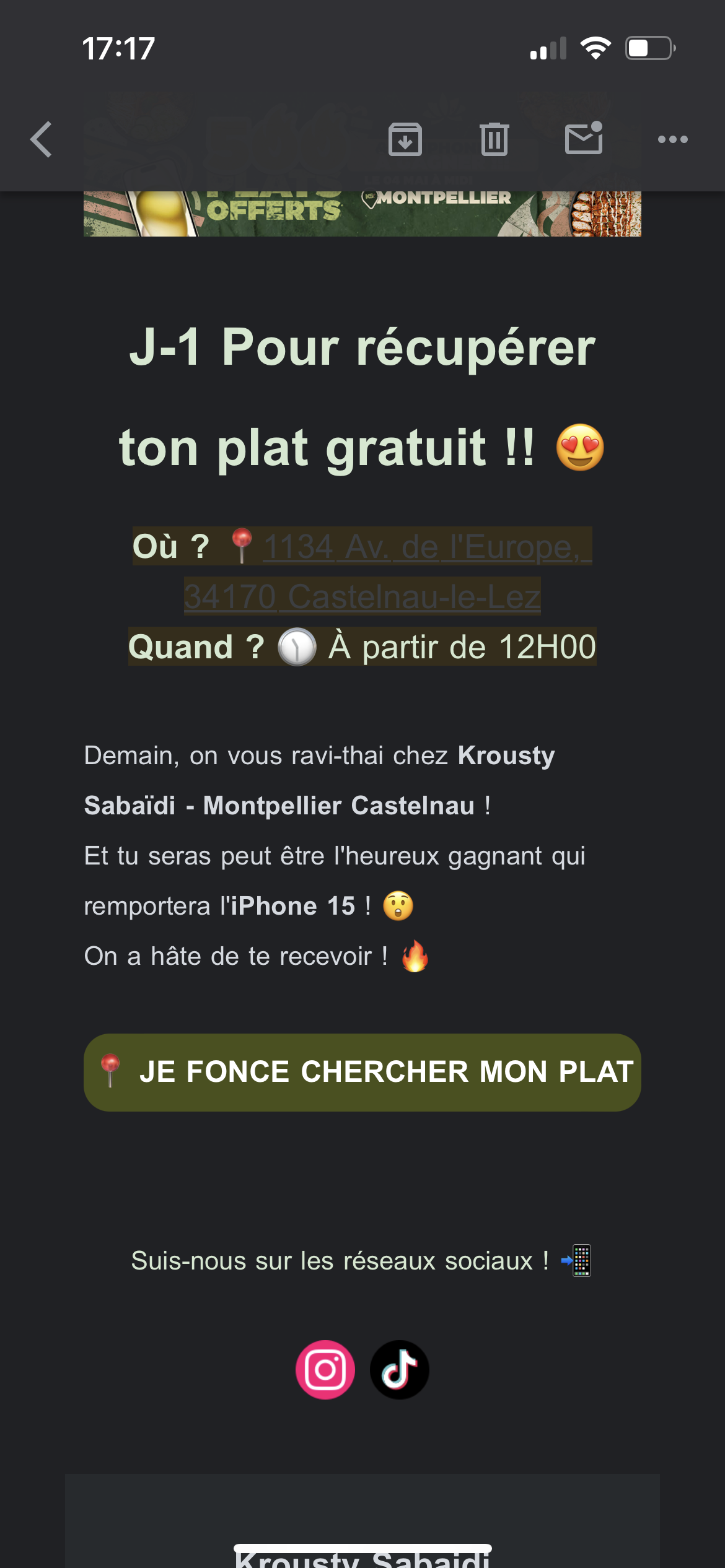The image size is (725, 1568).
Task: Open the Instagram profile
Action: coord(325,1369)
